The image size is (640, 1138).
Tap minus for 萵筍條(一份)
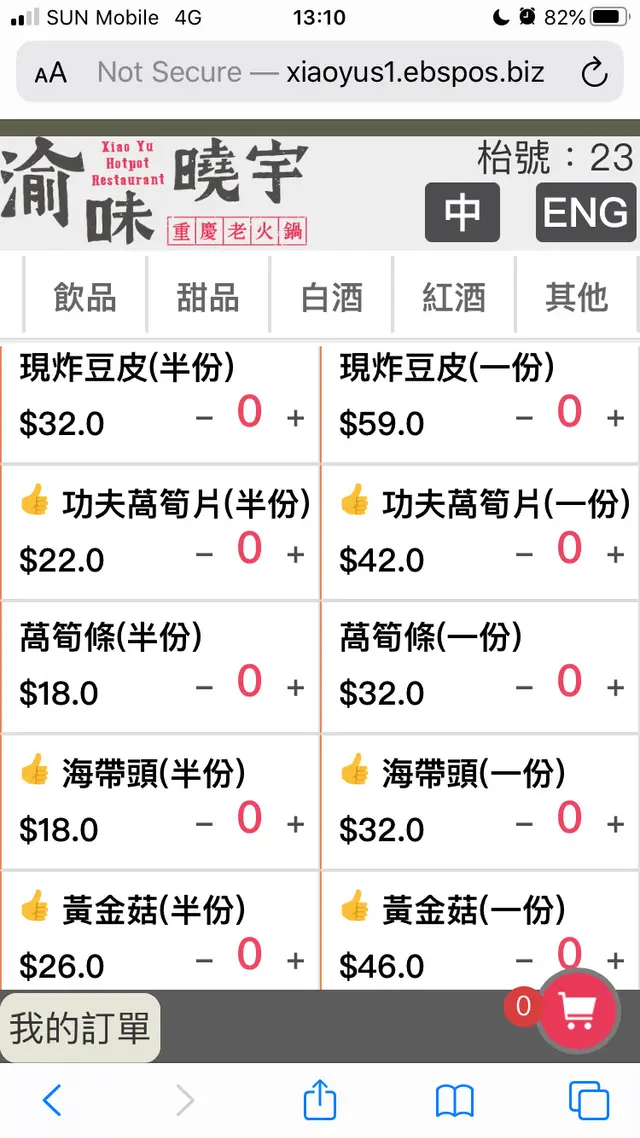click(x=525, y=688)
